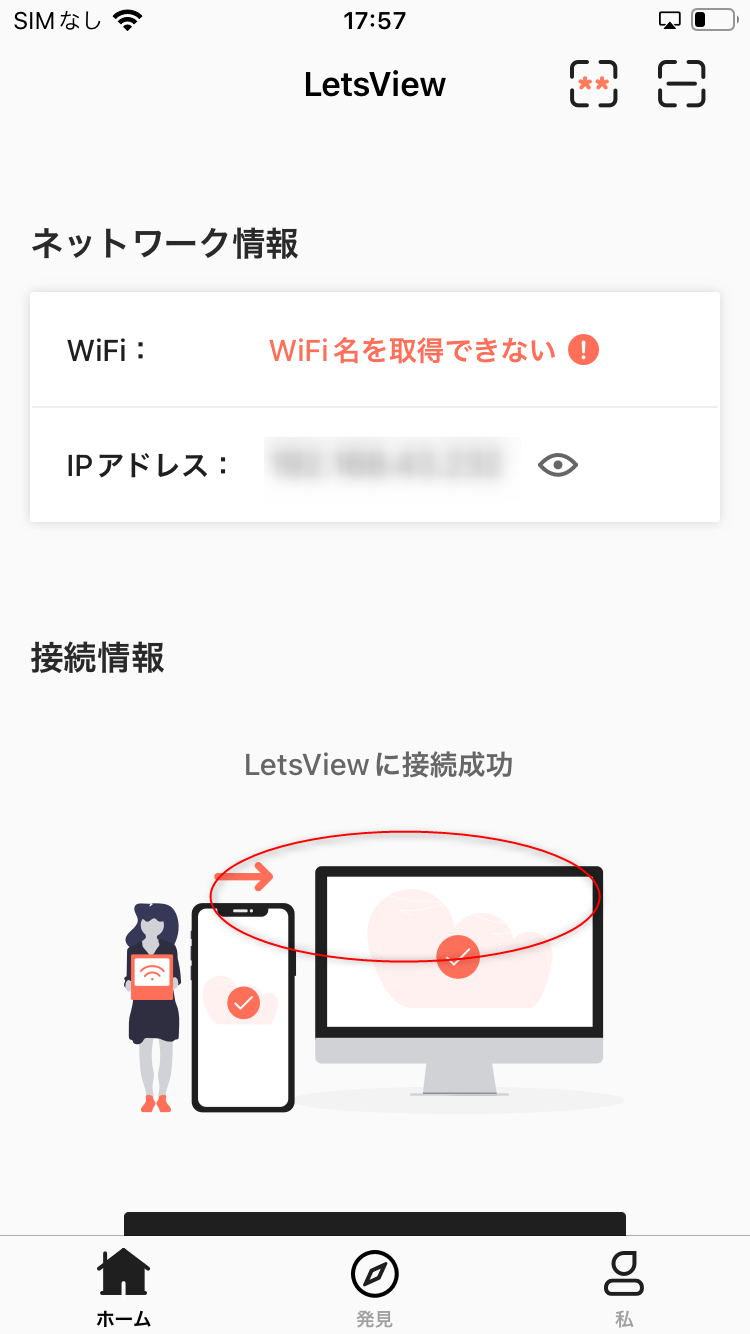Go to the ホーム tab

point(124,1286)
